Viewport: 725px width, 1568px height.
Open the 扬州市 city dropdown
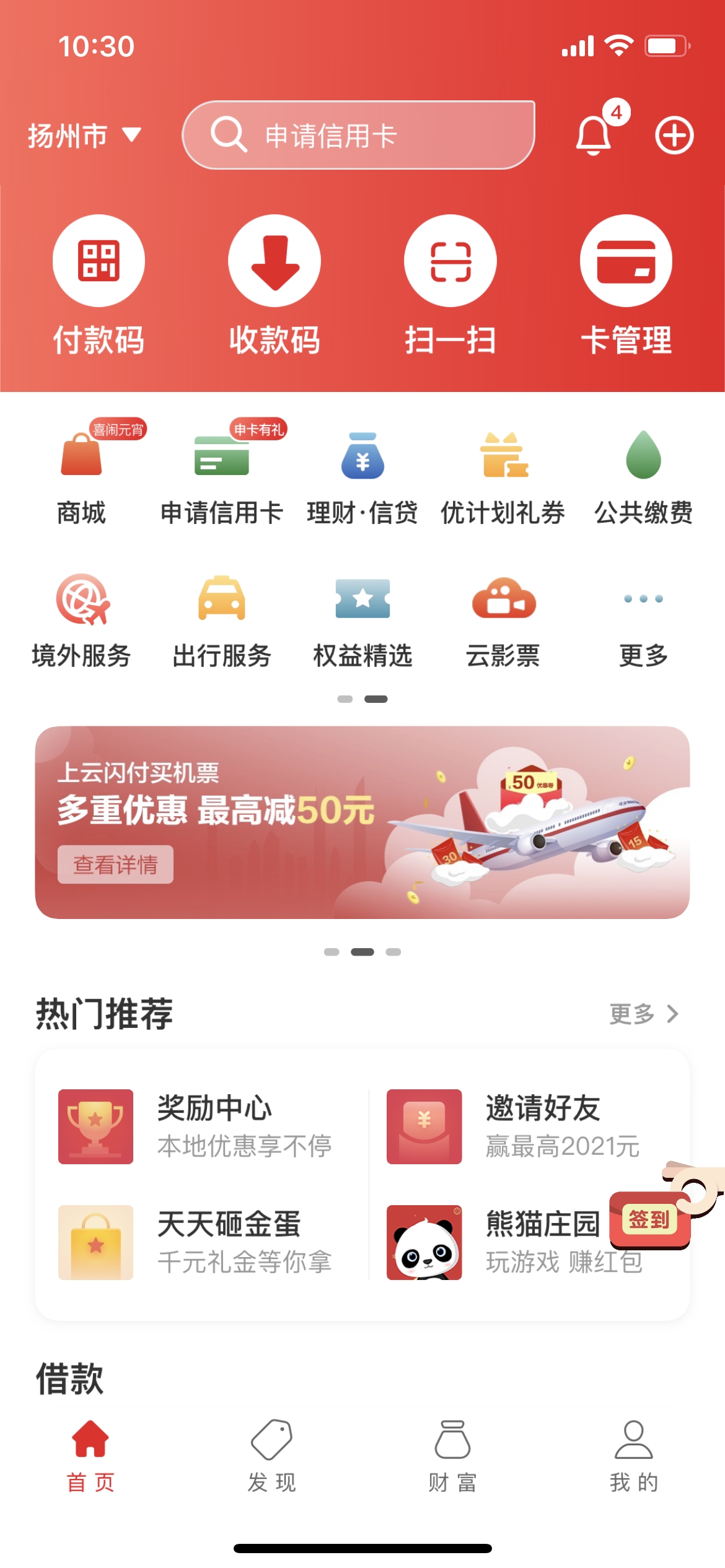point(84,136)
